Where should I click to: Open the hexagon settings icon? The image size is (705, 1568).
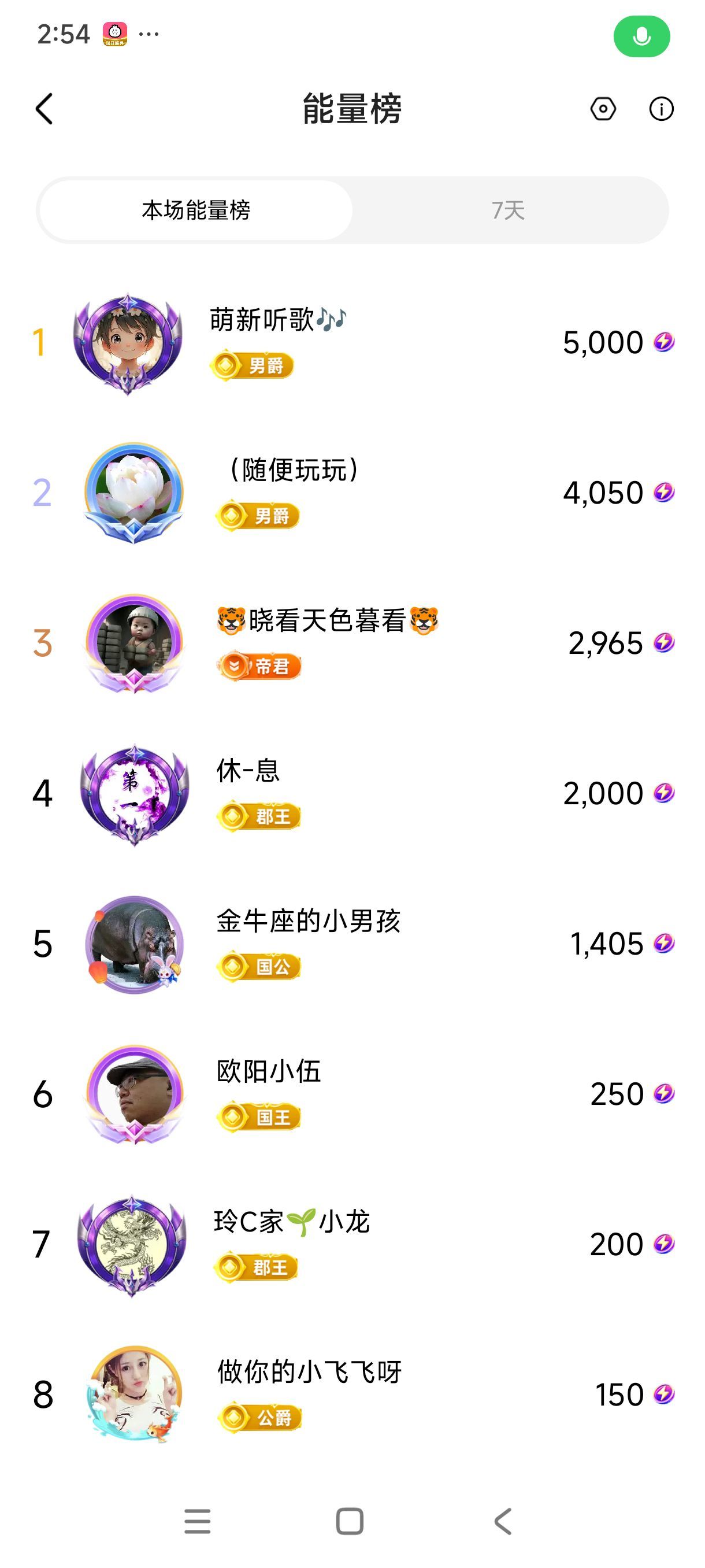(603, 109)
